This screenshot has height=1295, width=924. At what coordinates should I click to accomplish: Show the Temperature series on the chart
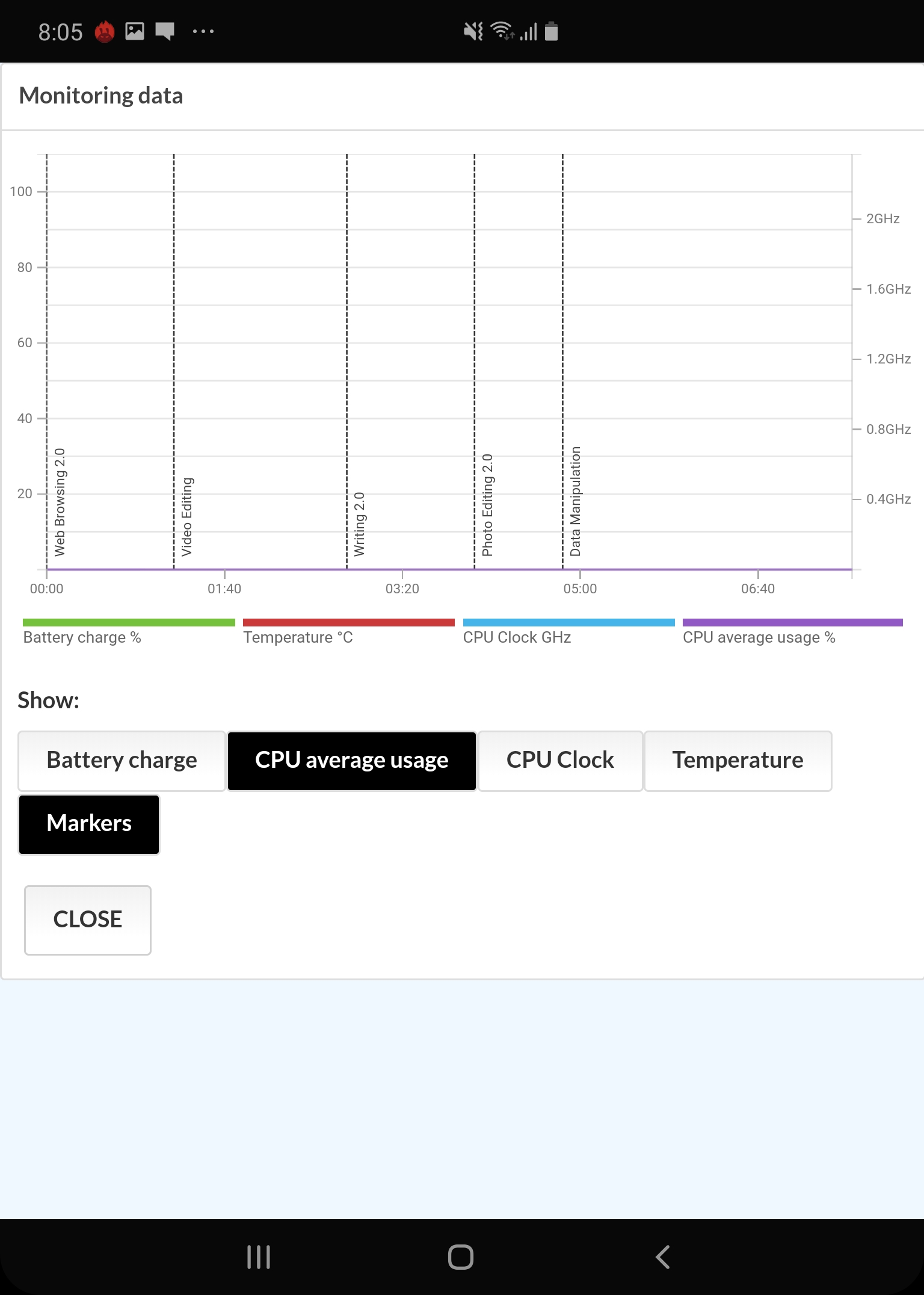(738, 761)
